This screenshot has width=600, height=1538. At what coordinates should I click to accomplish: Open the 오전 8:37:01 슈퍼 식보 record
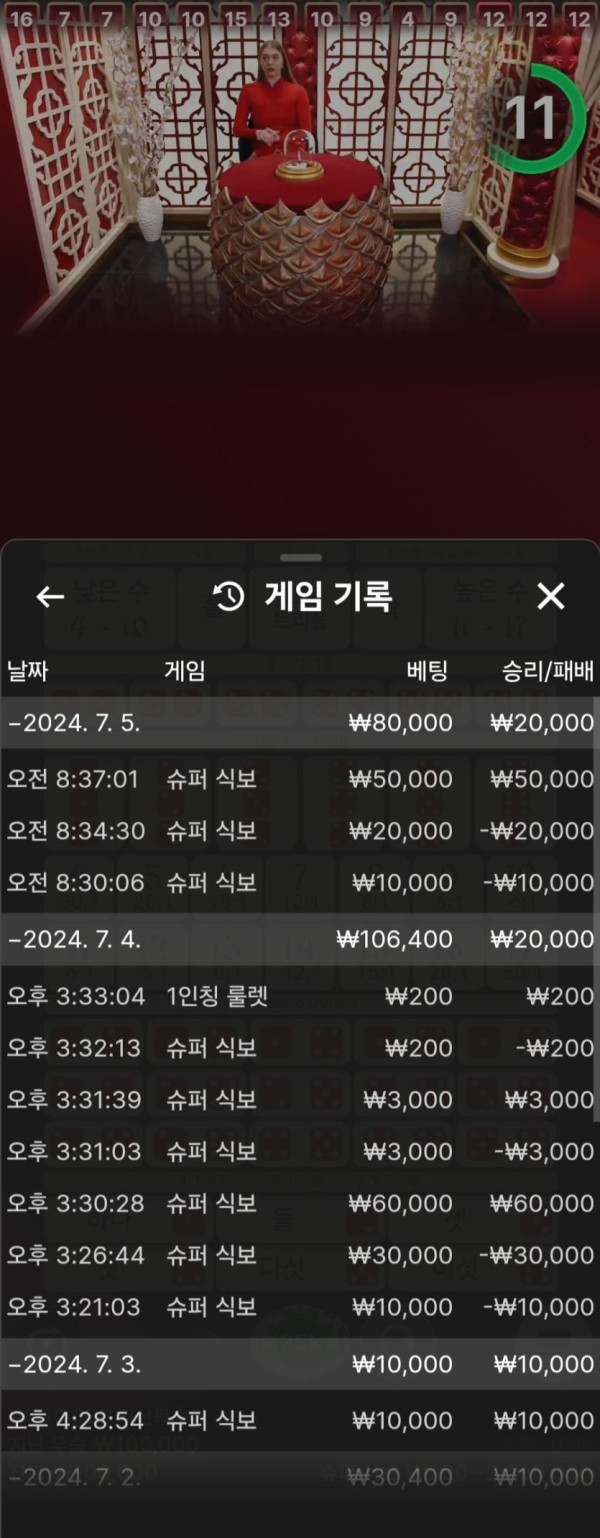click(300, 779)
